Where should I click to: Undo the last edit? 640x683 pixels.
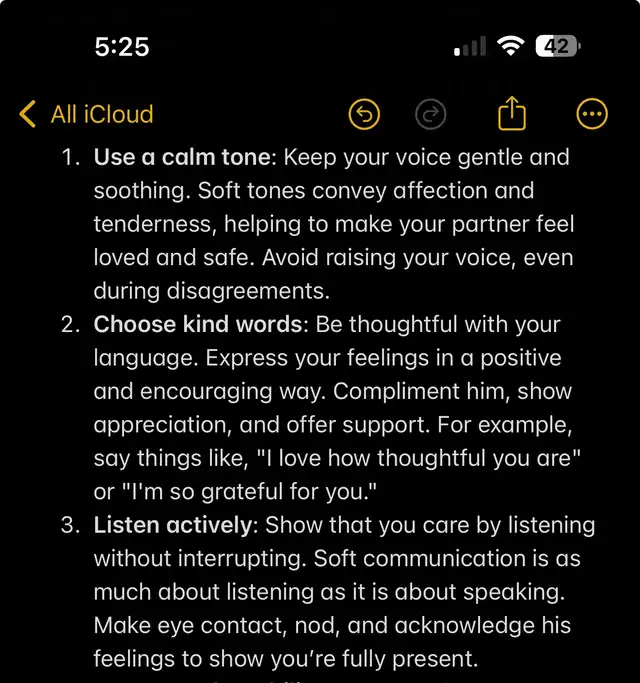(x=365, y=115)
